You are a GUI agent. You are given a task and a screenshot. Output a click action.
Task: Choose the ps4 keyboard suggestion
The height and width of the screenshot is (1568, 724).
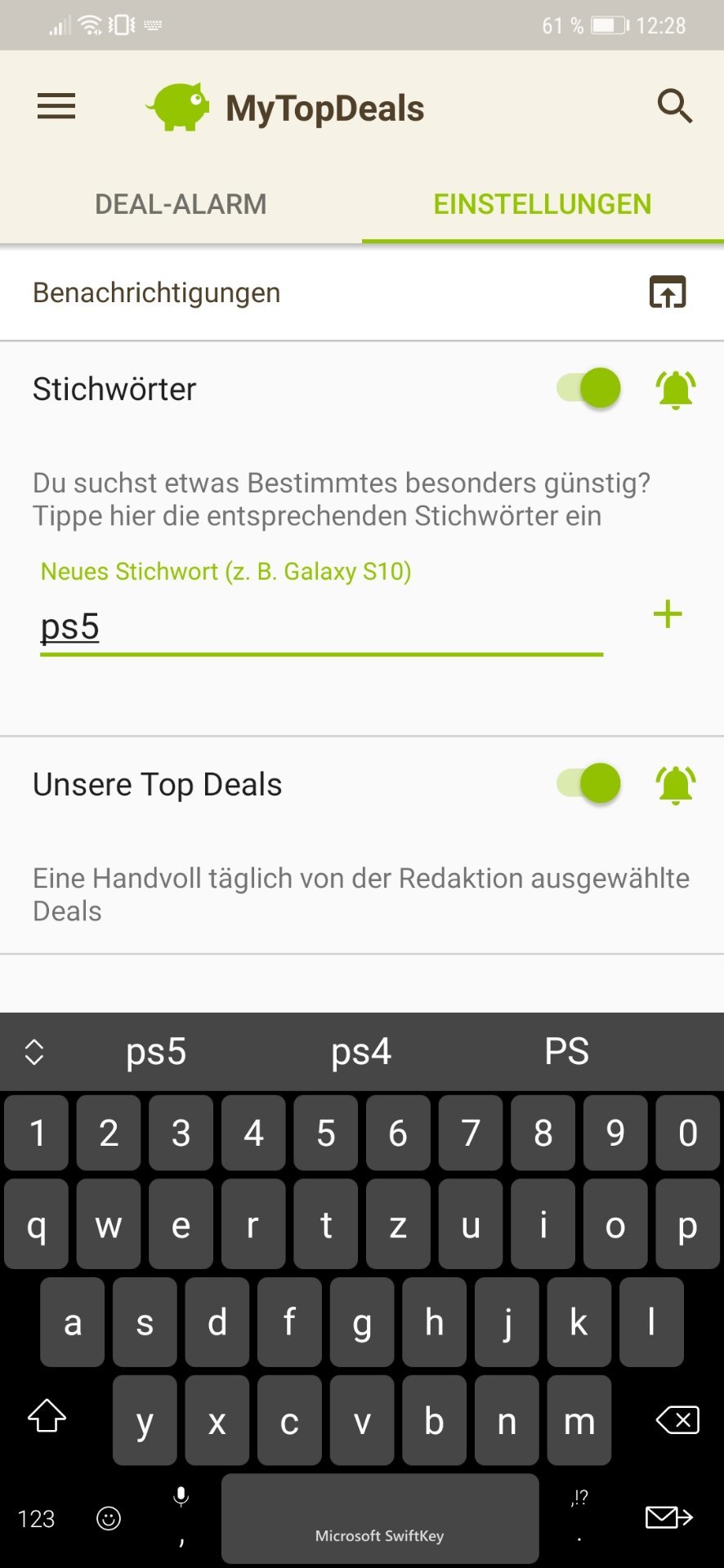click(361, 1052)
